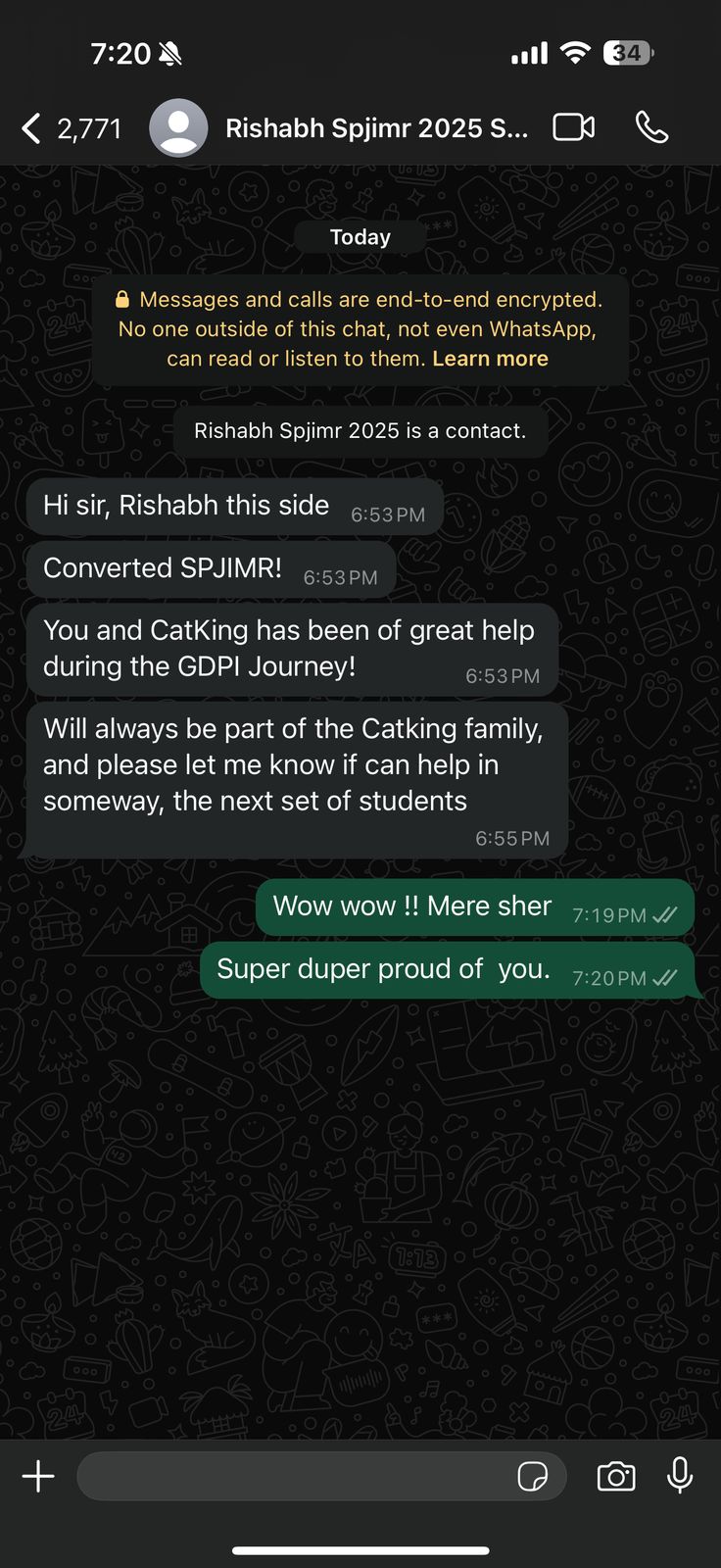
Task: Start a video call with Rishabh
Action: click(574, 127)
